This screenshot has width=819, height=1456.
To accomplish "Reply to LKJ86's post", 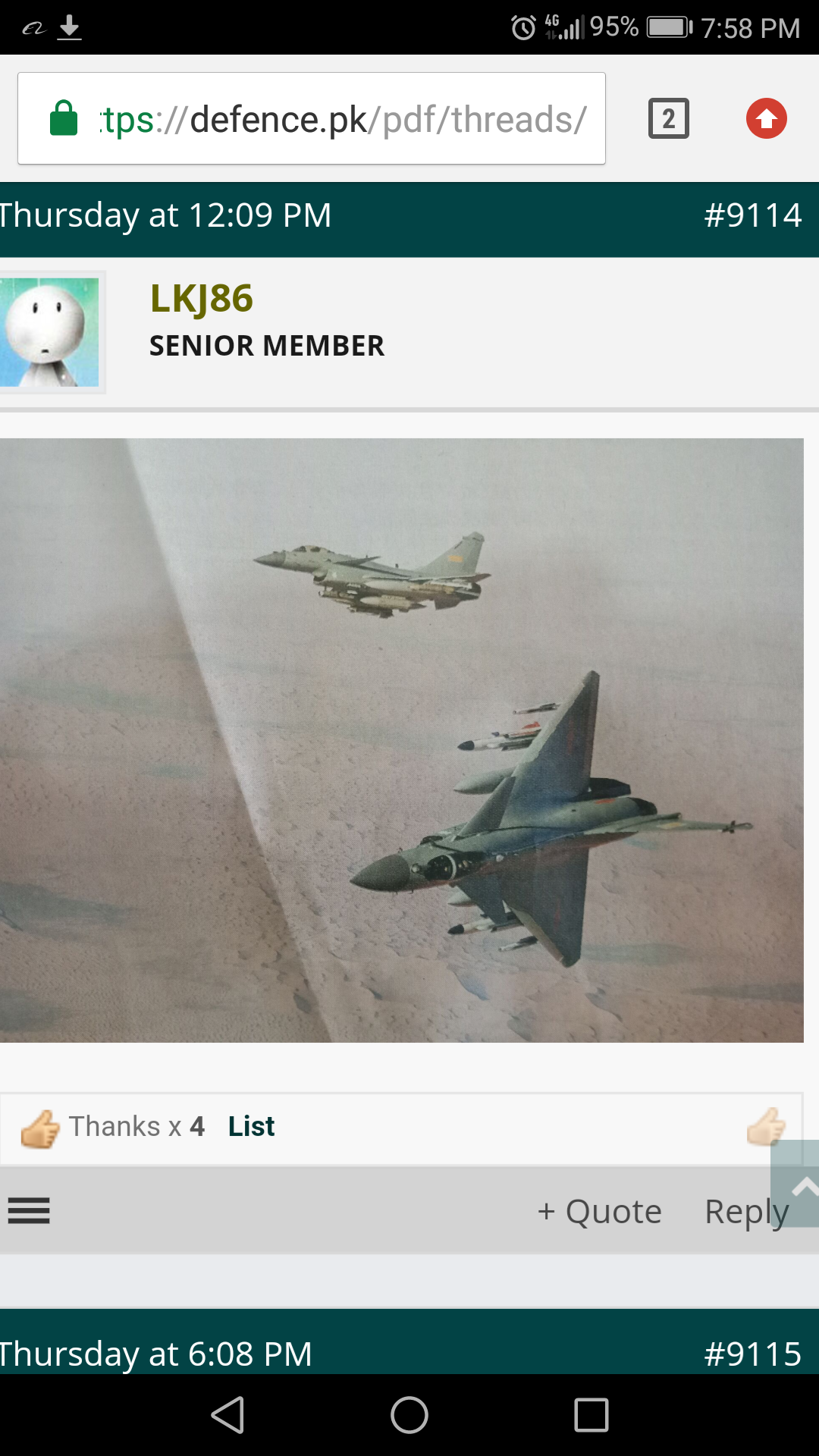I will [x=747, y=1212].
